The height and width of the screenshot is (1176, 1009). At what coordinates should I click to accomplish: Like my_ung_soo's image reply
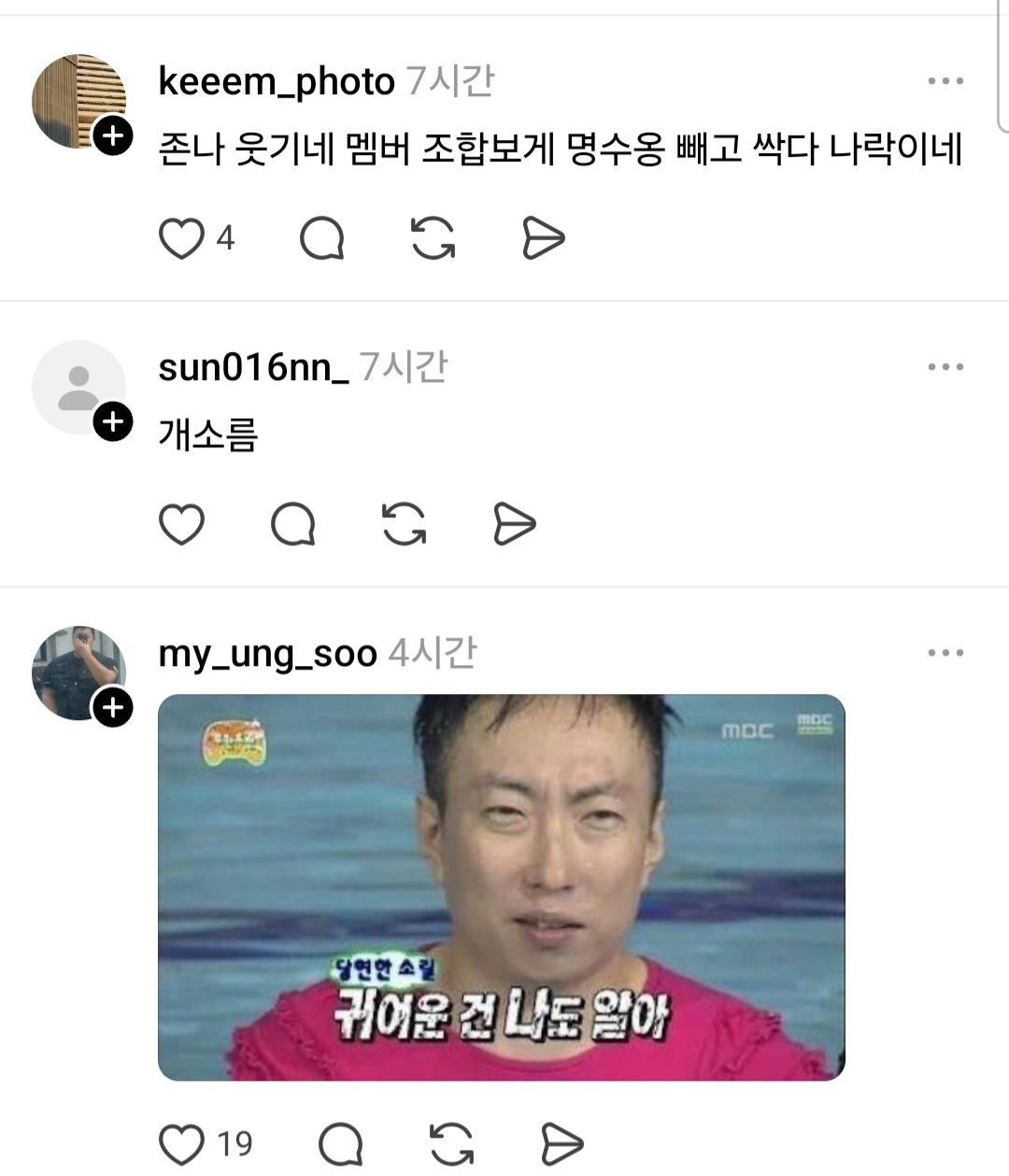tap(181, 1143)
